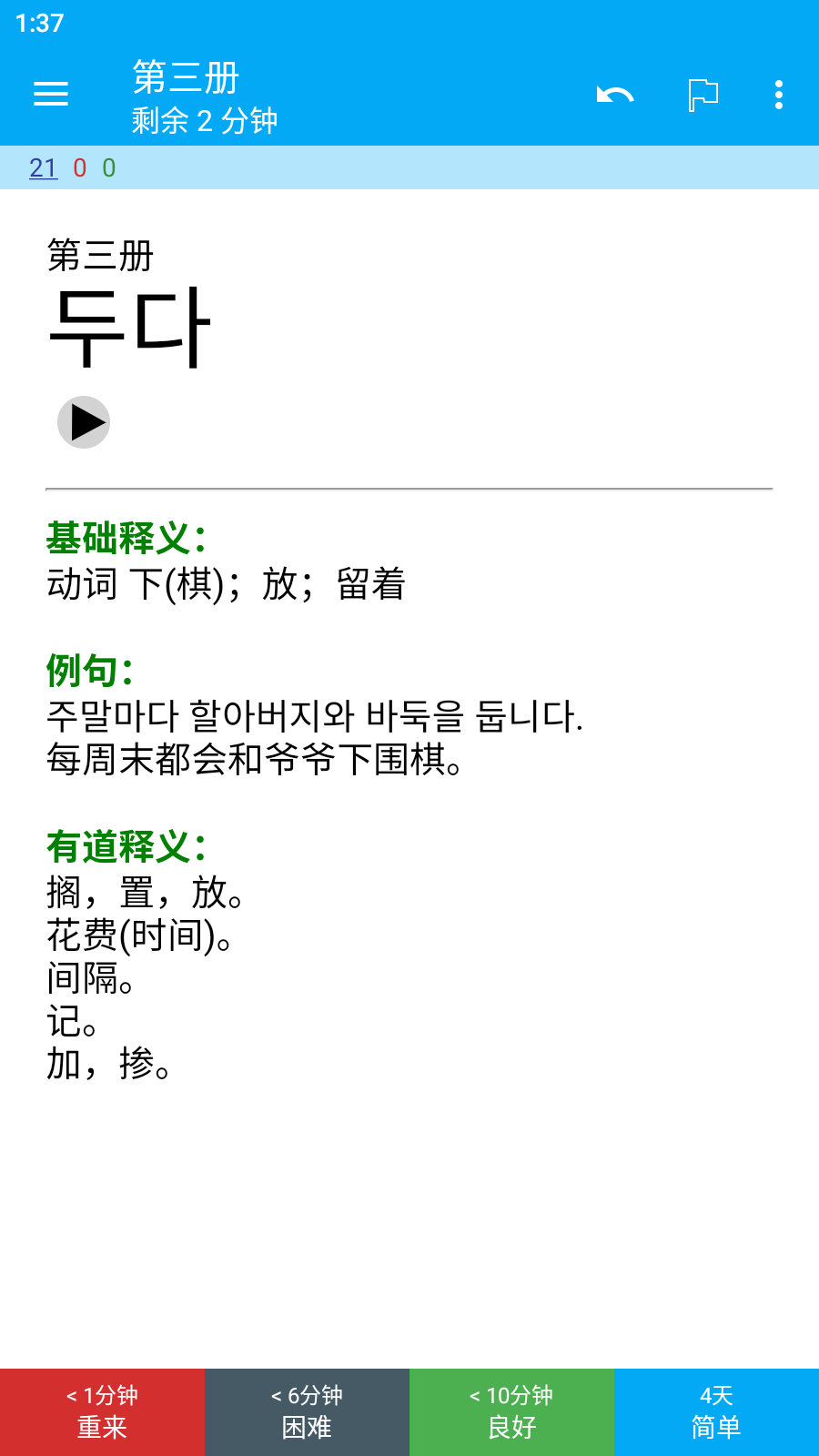Rate card as 困难 (hard)
Screen dimensions: 819x1456
pyautogui.click(x=307, y=1411)
